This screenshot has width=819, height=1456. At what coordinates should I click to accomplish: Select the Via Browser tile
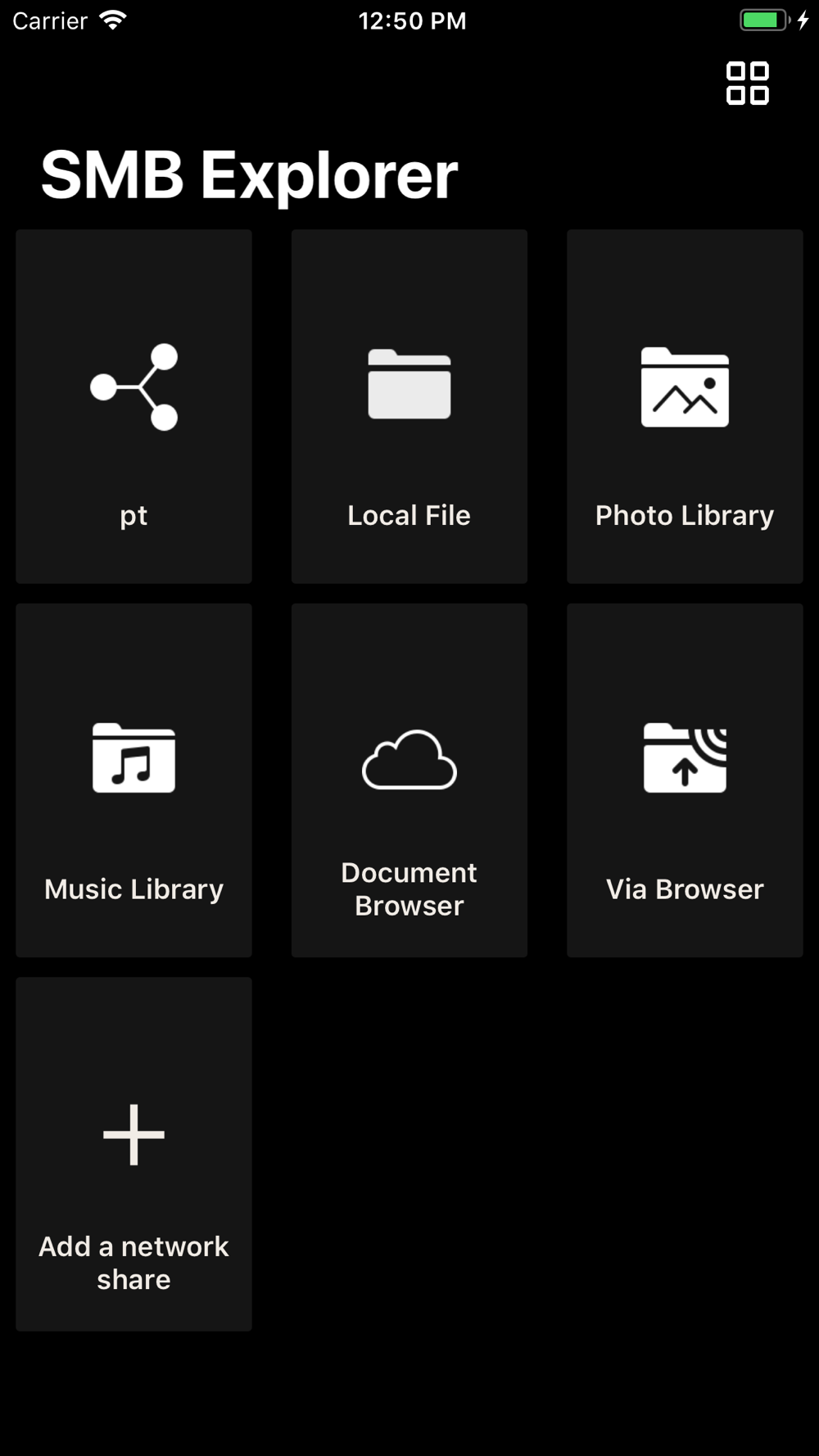click(685, 780)
